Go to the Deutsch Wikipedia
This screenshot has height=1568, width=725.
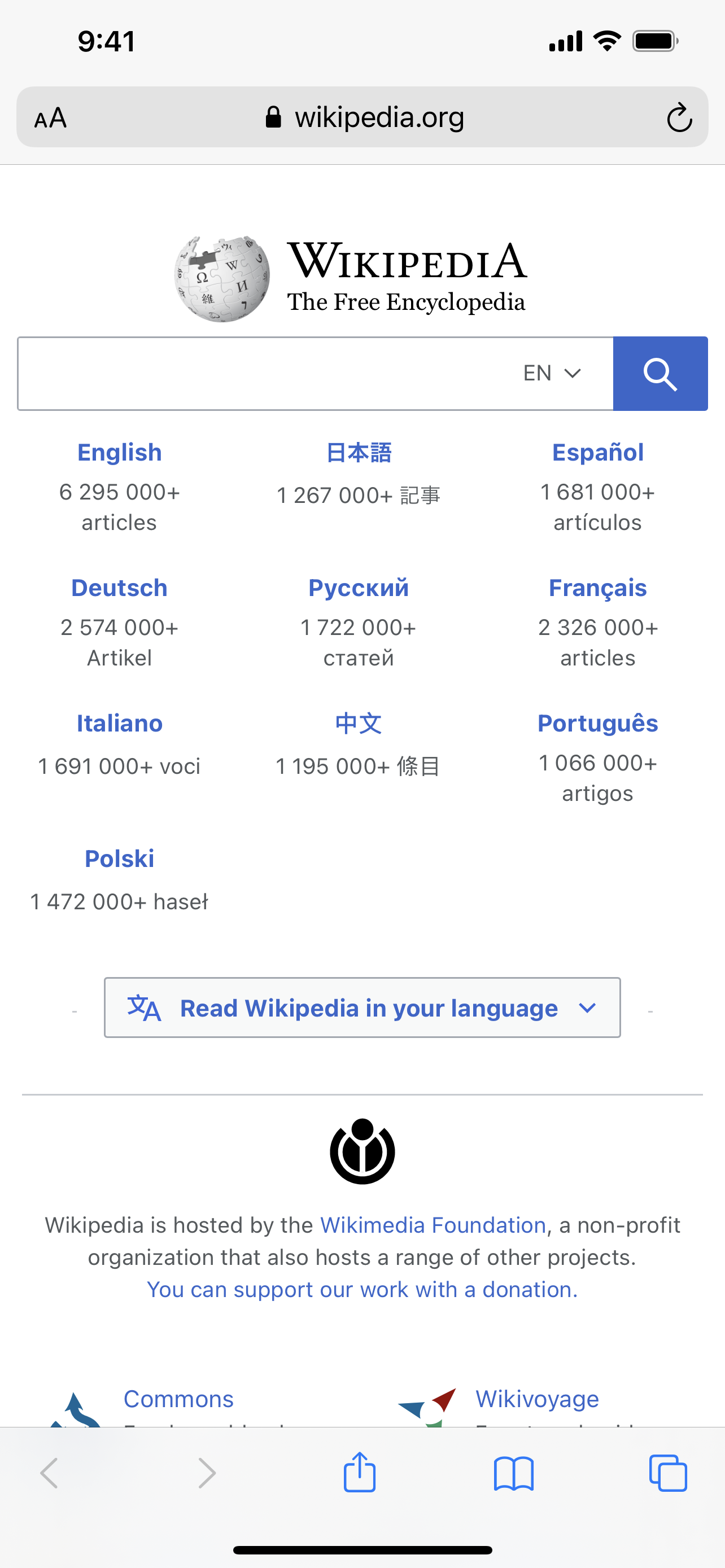tap(119, 588)
